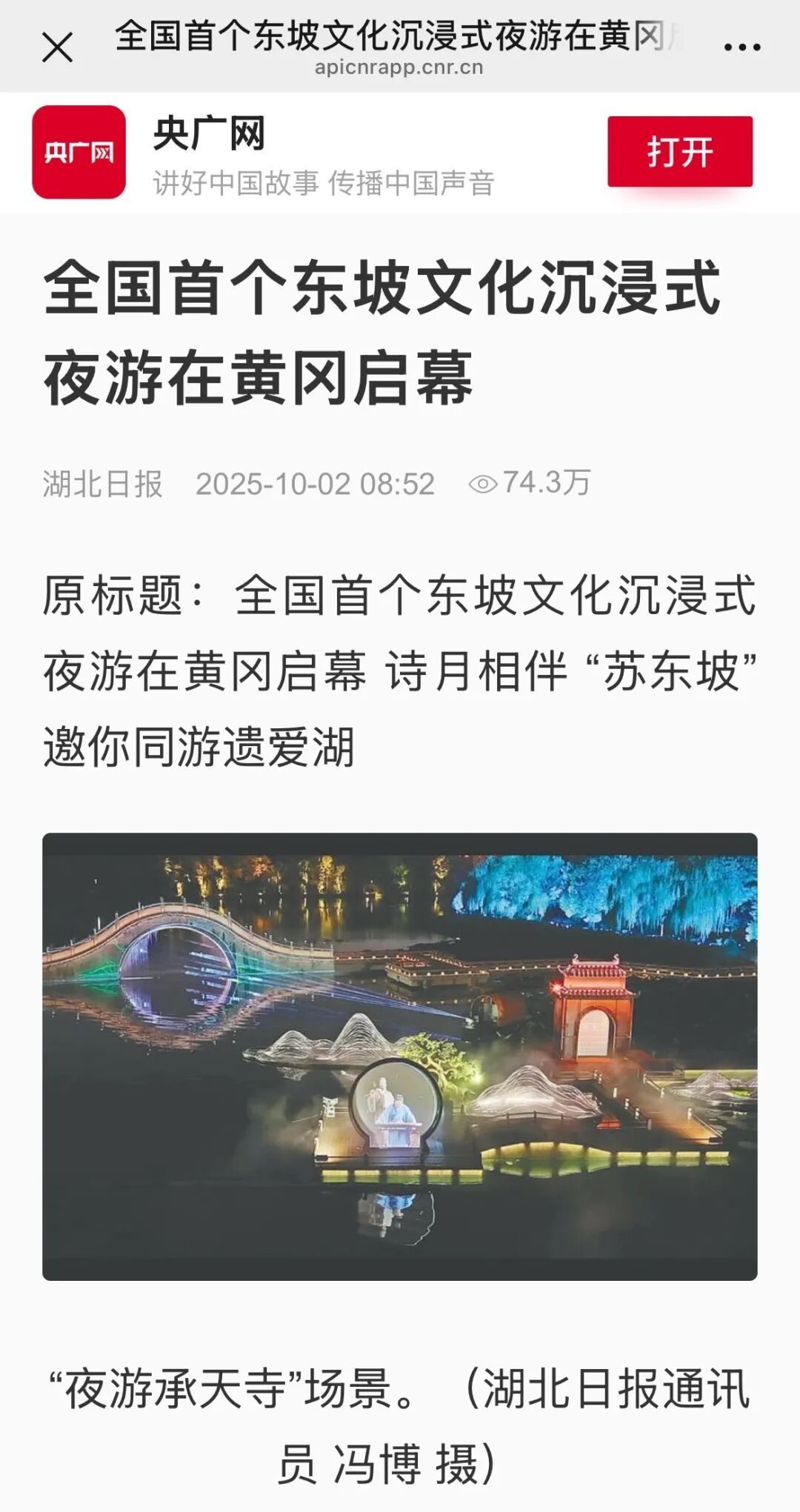Close the in-app browser page

pos(57,48)
